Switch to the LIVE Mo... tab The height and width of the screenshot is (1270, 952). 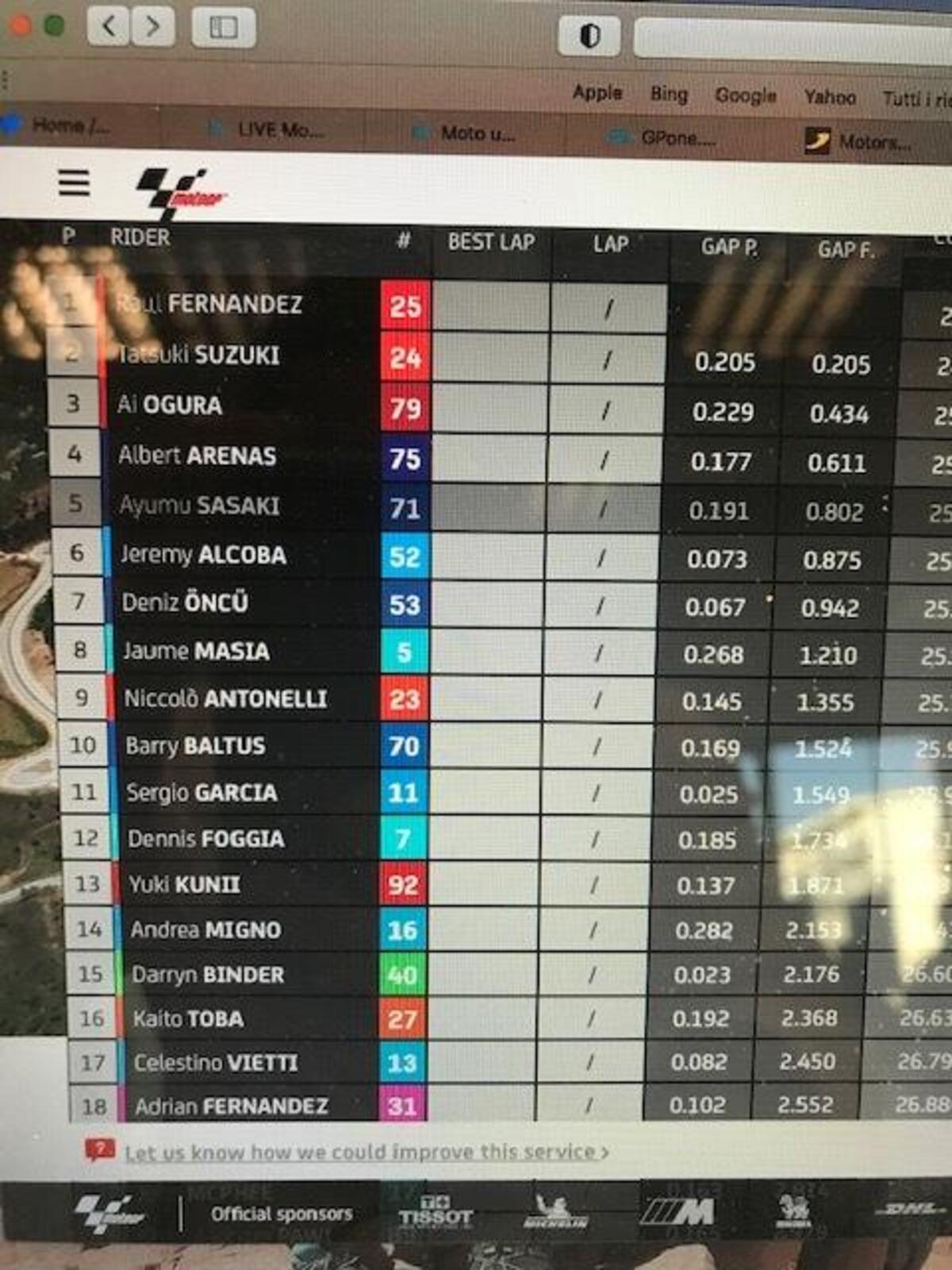click(278, 129)
